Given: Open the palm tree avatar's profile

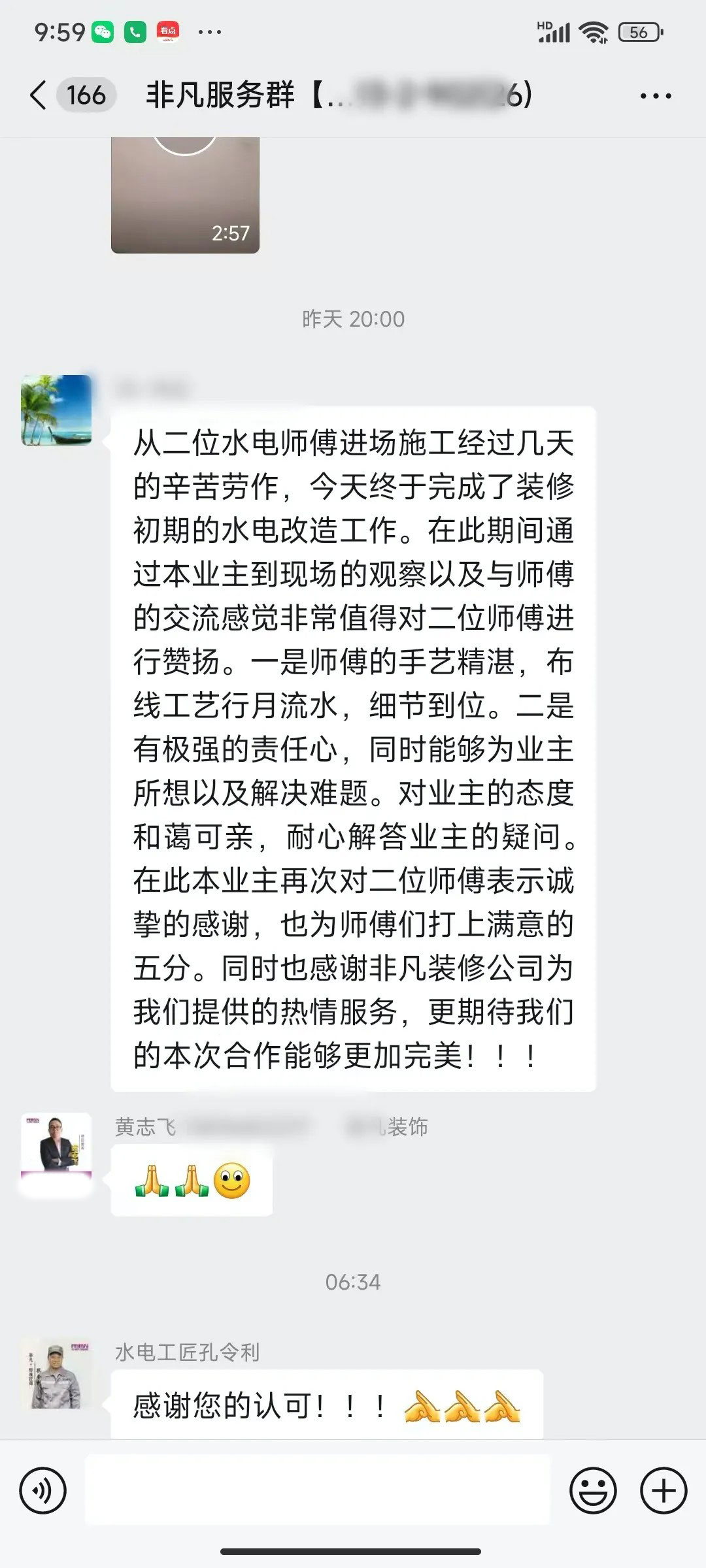Looking at the screenshot, I should click(57, 410).
